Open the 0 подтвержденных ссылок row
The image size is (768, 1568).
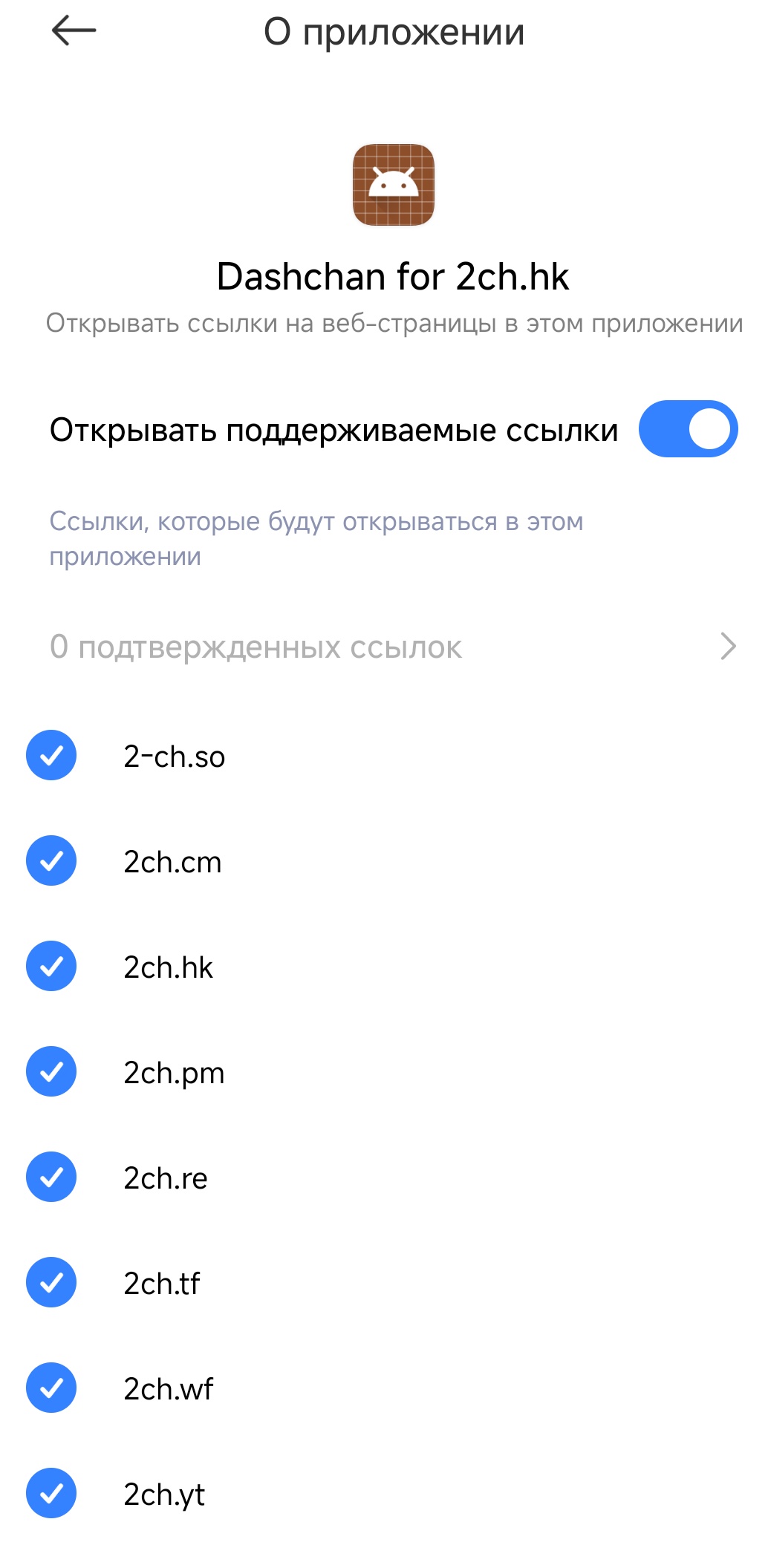394,647
